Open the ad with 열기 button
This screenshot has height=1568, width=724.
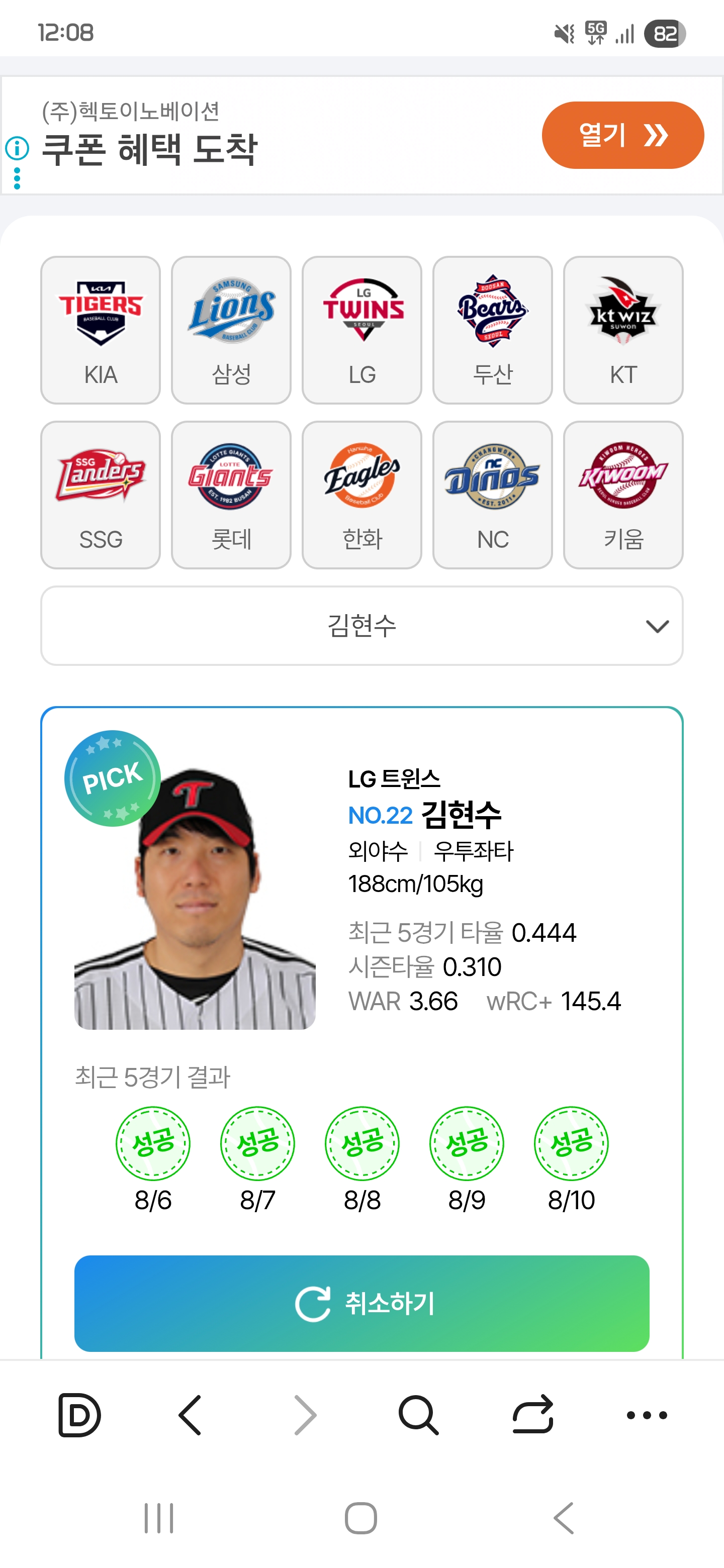[622, 135]
